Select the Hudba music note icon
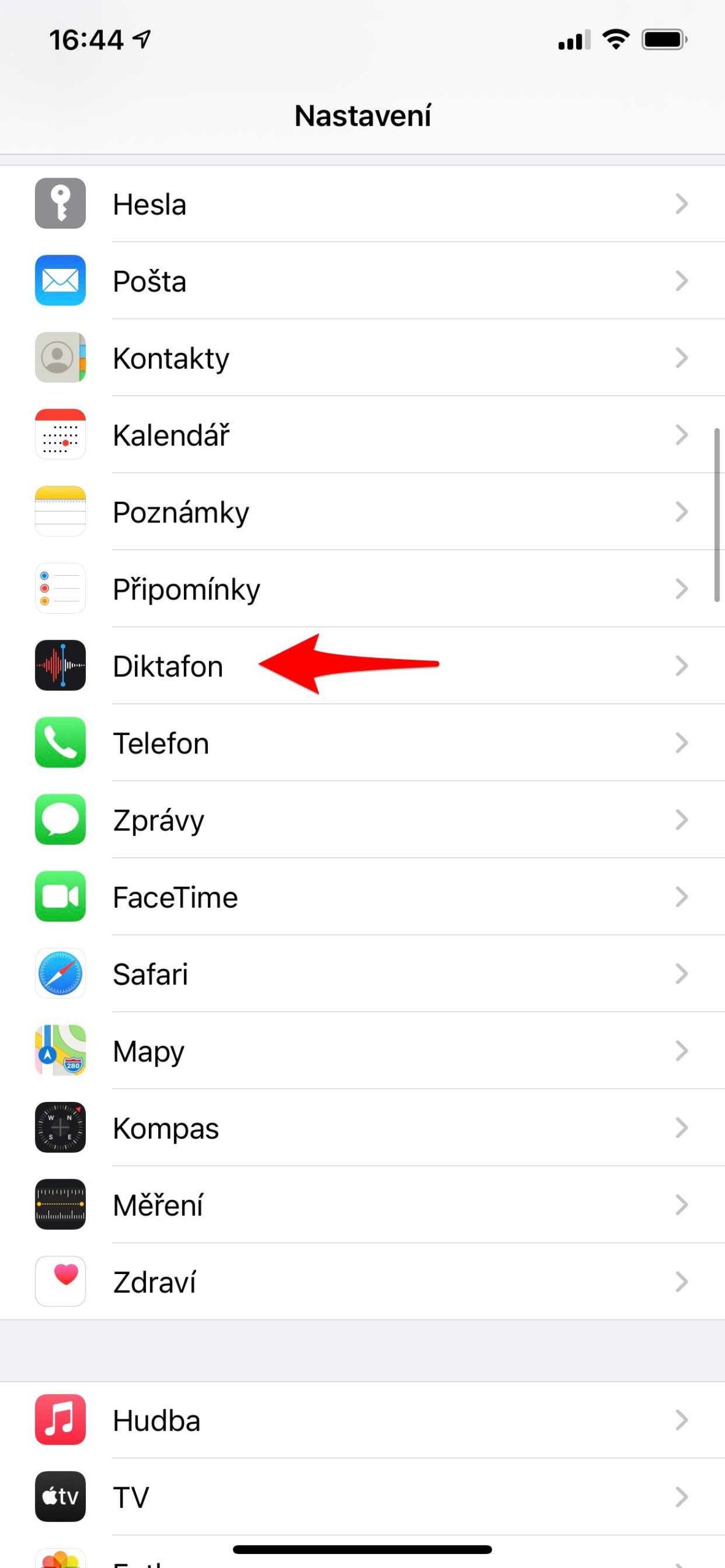 pos(60,1420)
